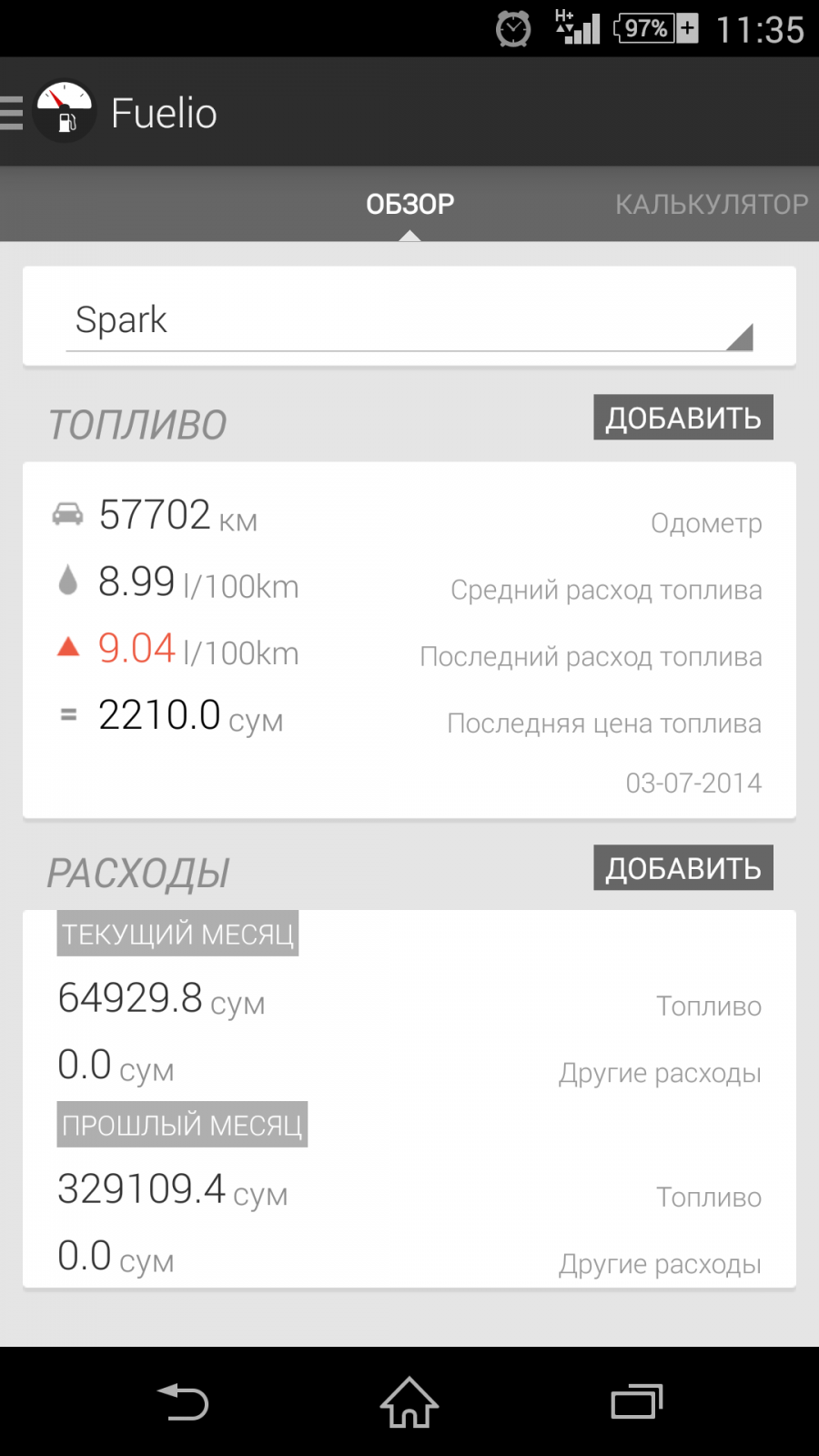Expand the Spark vehicle dropdown
The image size is (819, 1456).
[x=409, y=321]
